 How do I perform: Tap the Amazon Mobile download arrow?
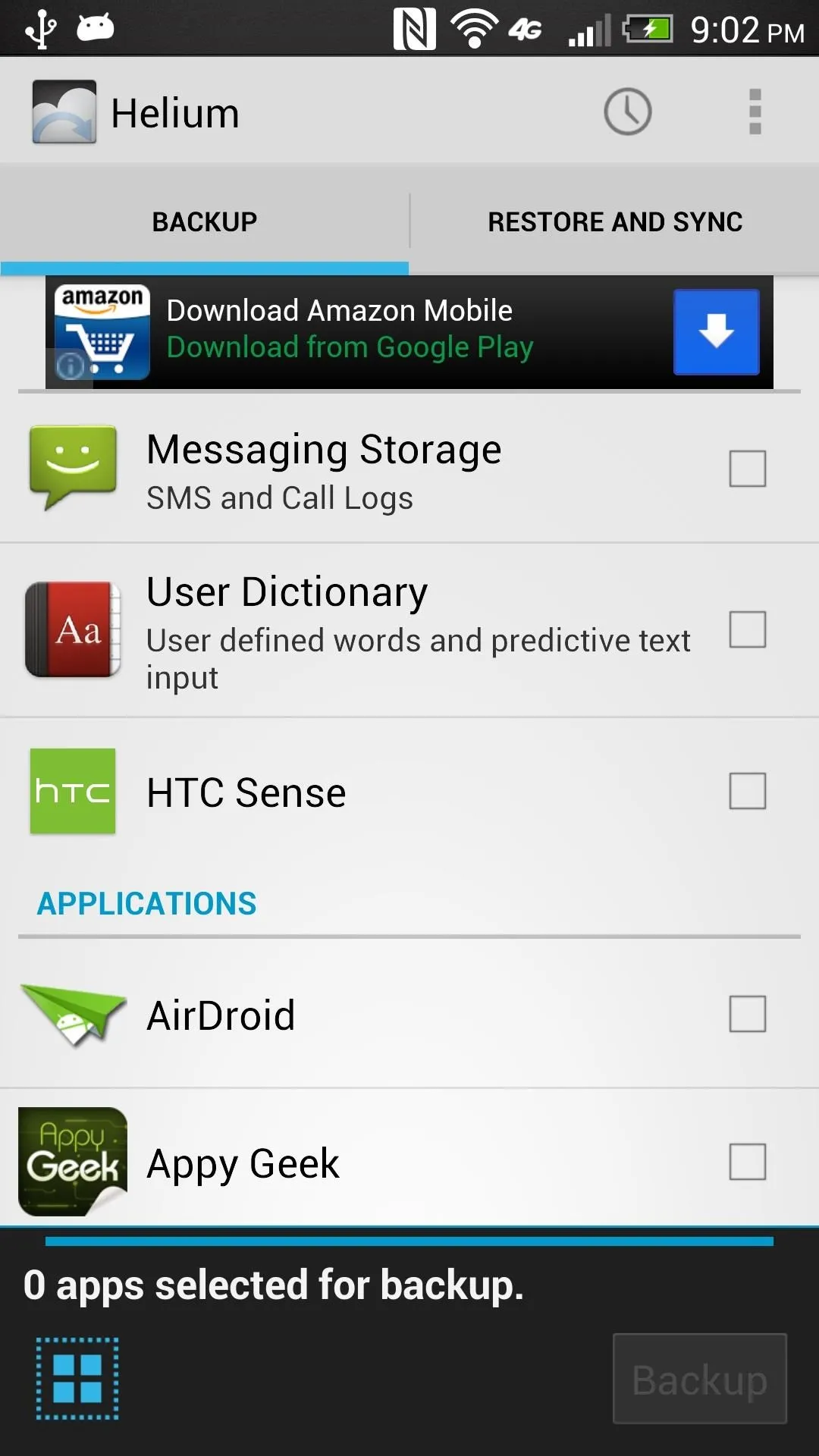click(x=717, y=332)
